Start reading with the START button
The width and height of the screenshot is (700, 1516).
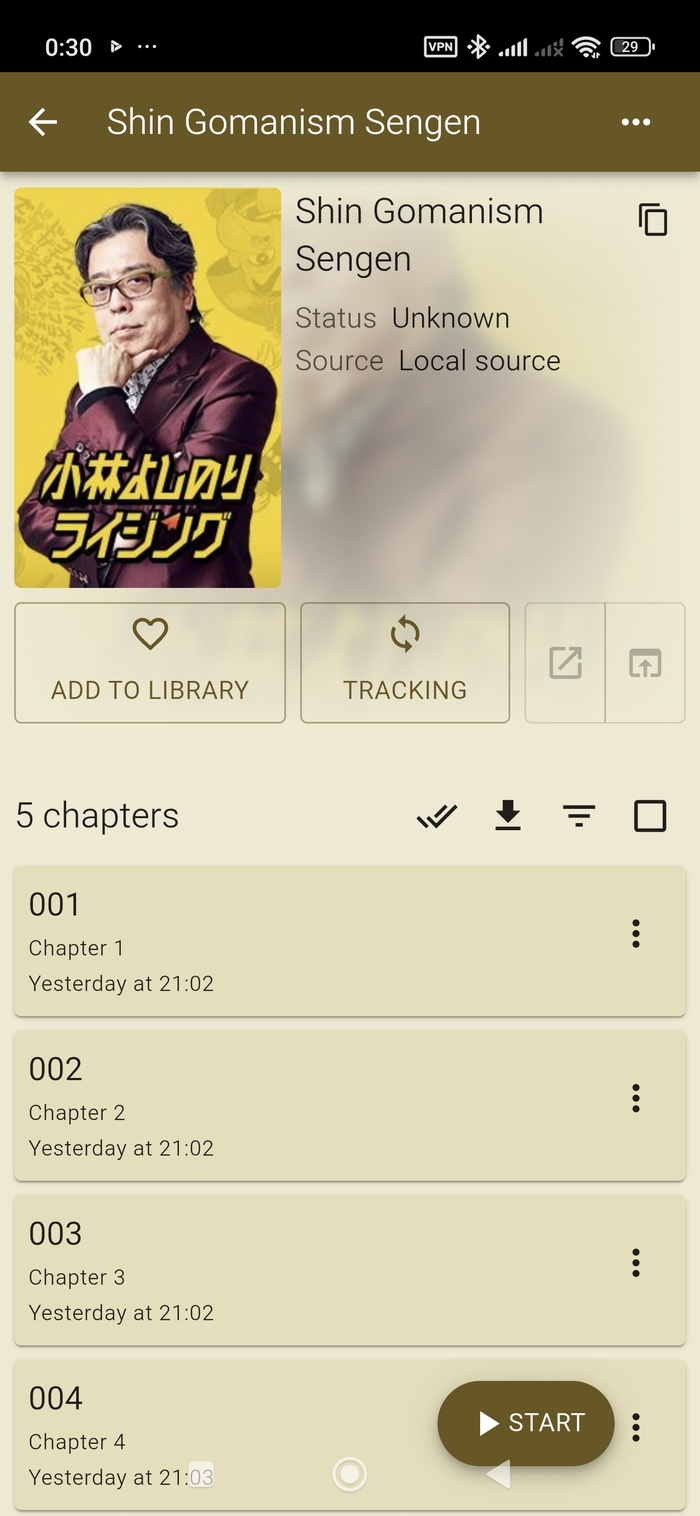(x=526, y=1423)
